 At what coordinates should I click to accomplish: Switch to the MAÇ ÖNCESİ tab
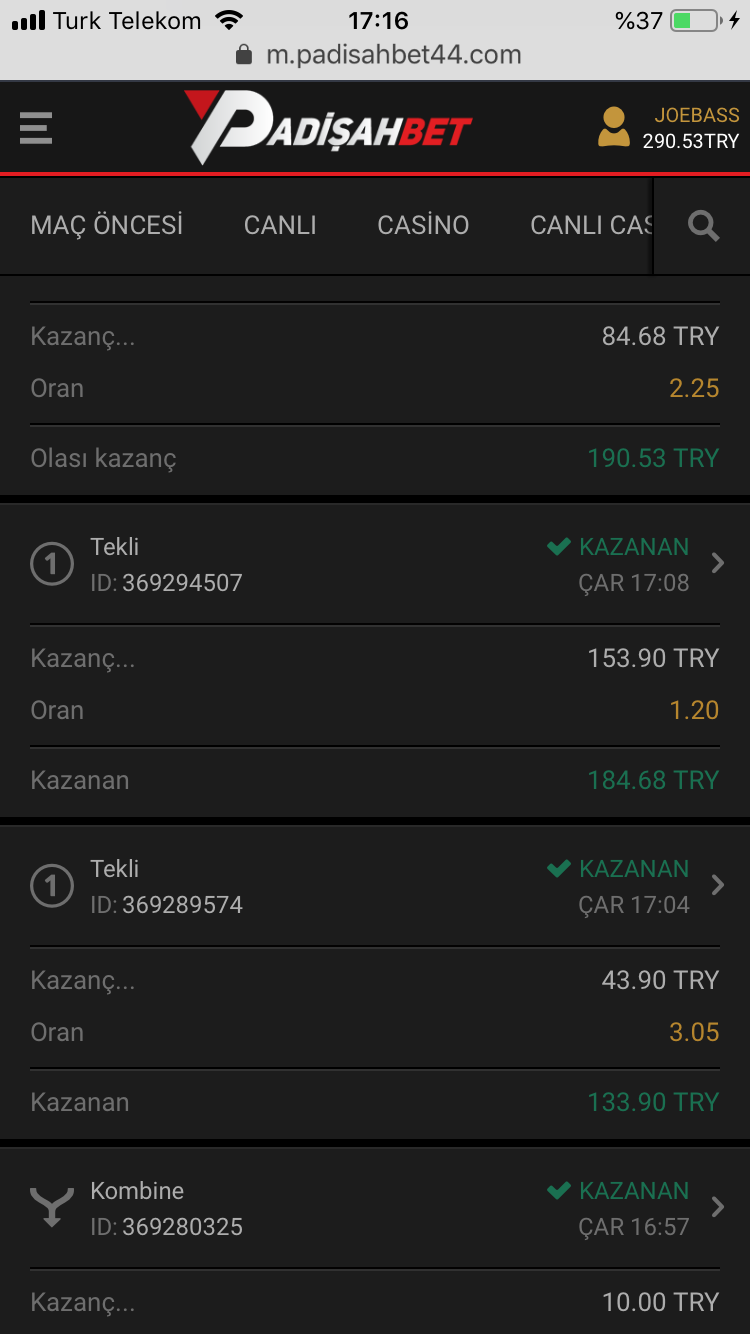[107, 225]
